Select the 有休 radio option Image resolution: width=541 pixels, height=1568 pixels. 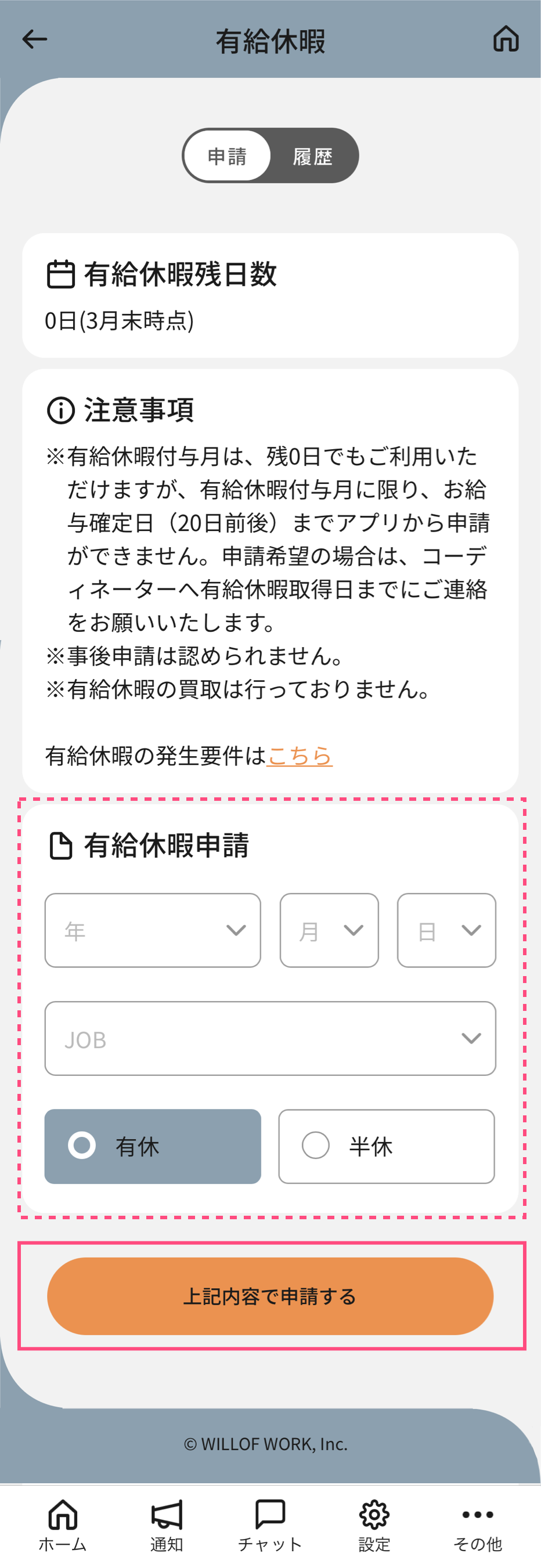(152, 1146)
